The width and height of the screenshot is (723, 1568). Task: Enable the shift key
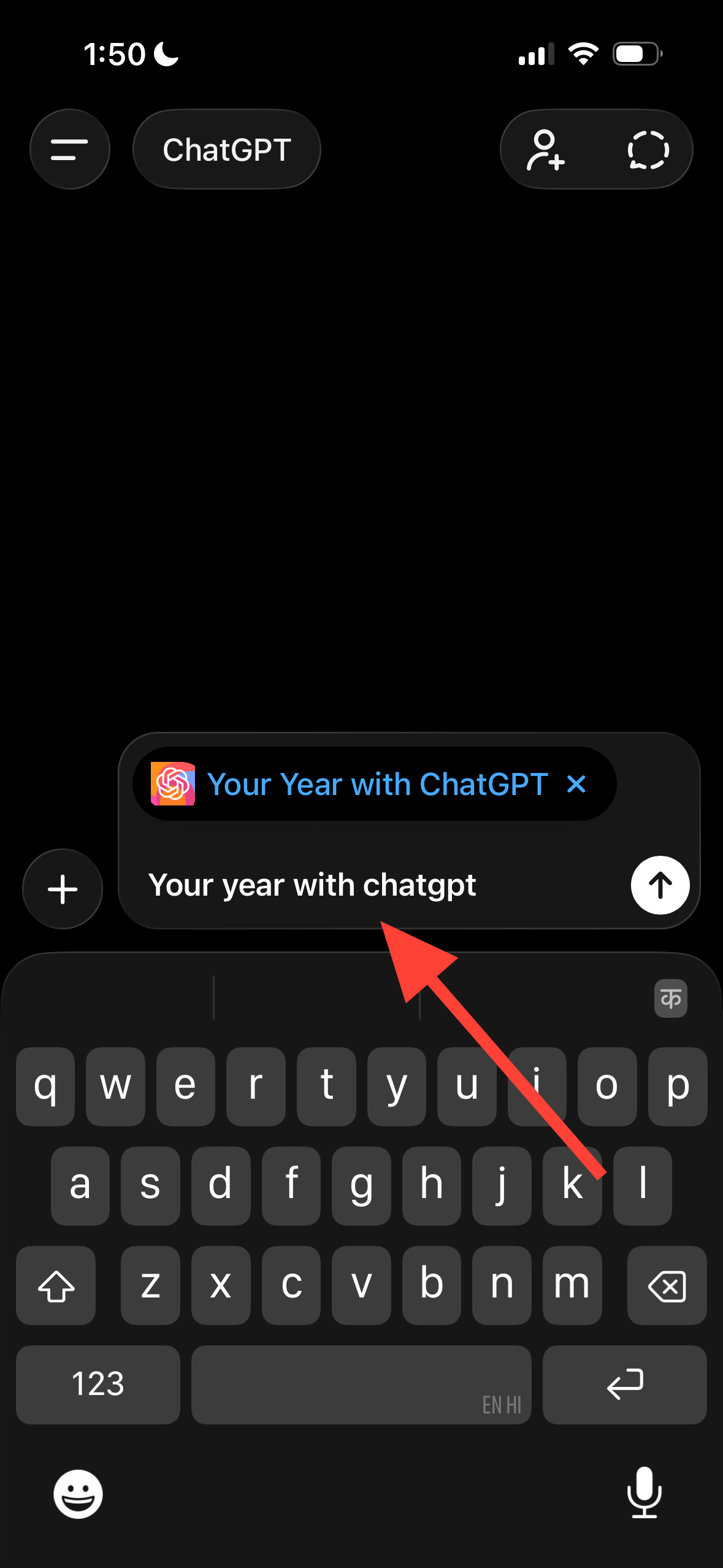(56, 1285)
